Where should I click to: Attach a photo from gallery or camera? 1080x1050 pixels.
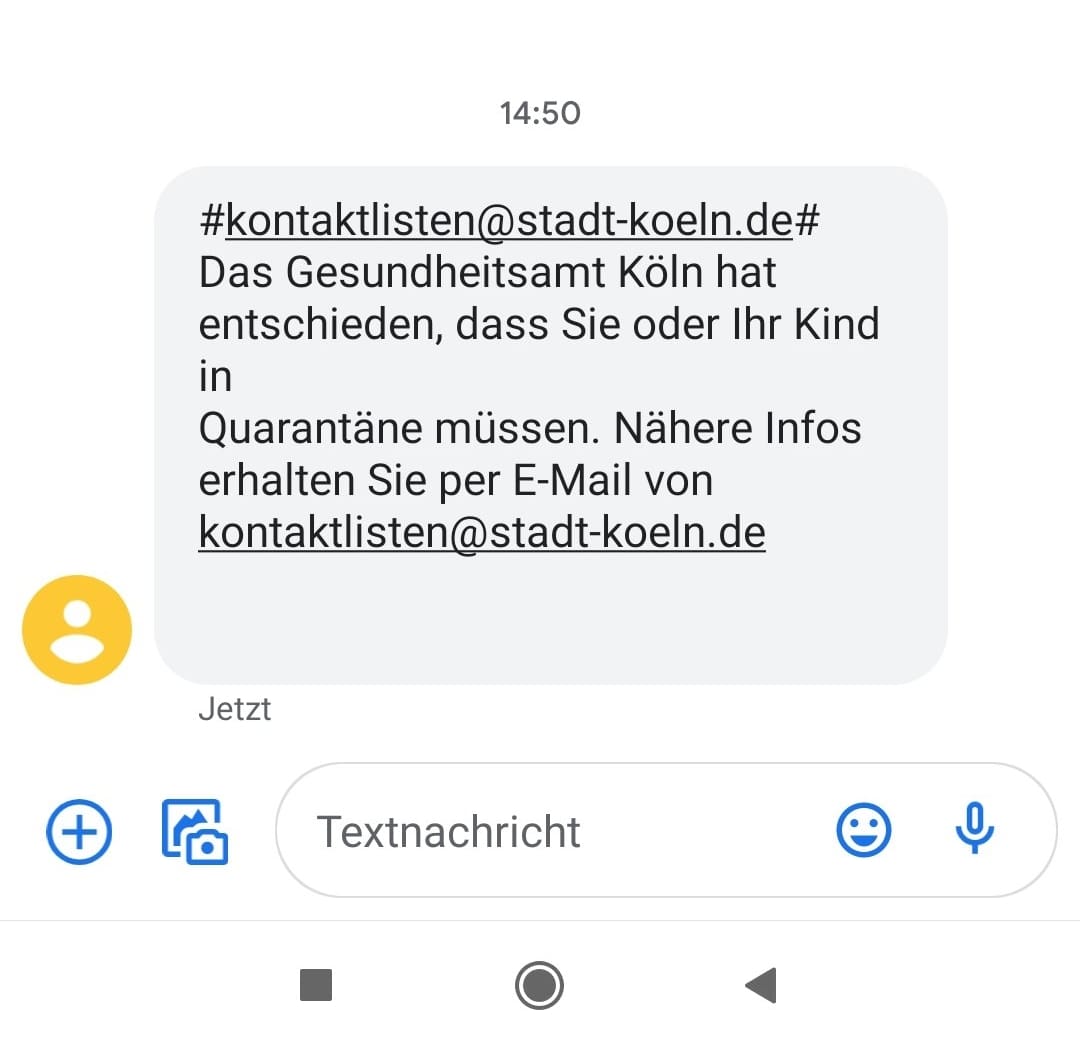click(x=195, y=831)
